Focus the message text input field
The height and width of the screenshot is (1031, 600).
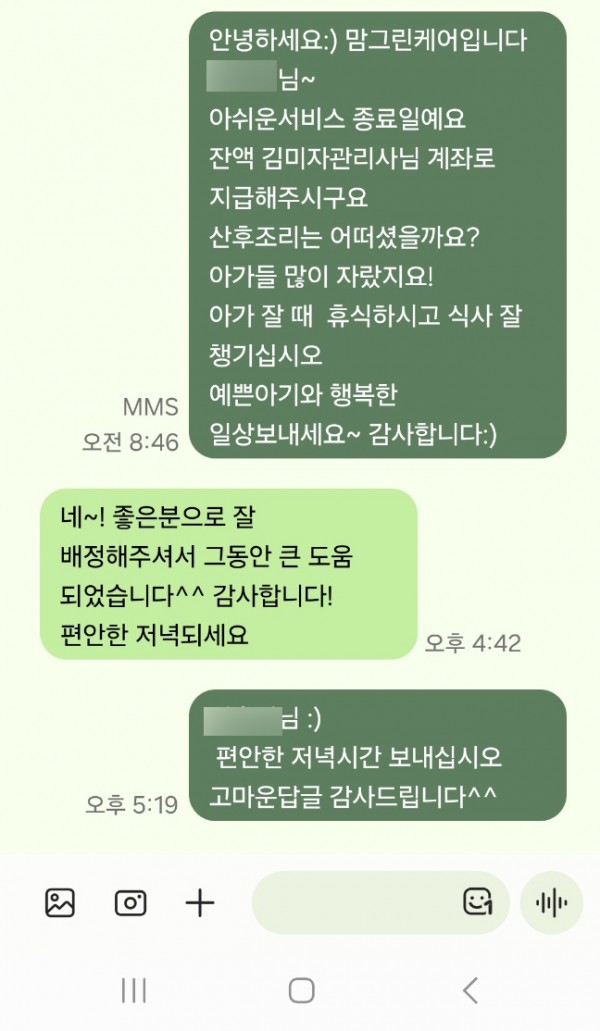[355, 903]
